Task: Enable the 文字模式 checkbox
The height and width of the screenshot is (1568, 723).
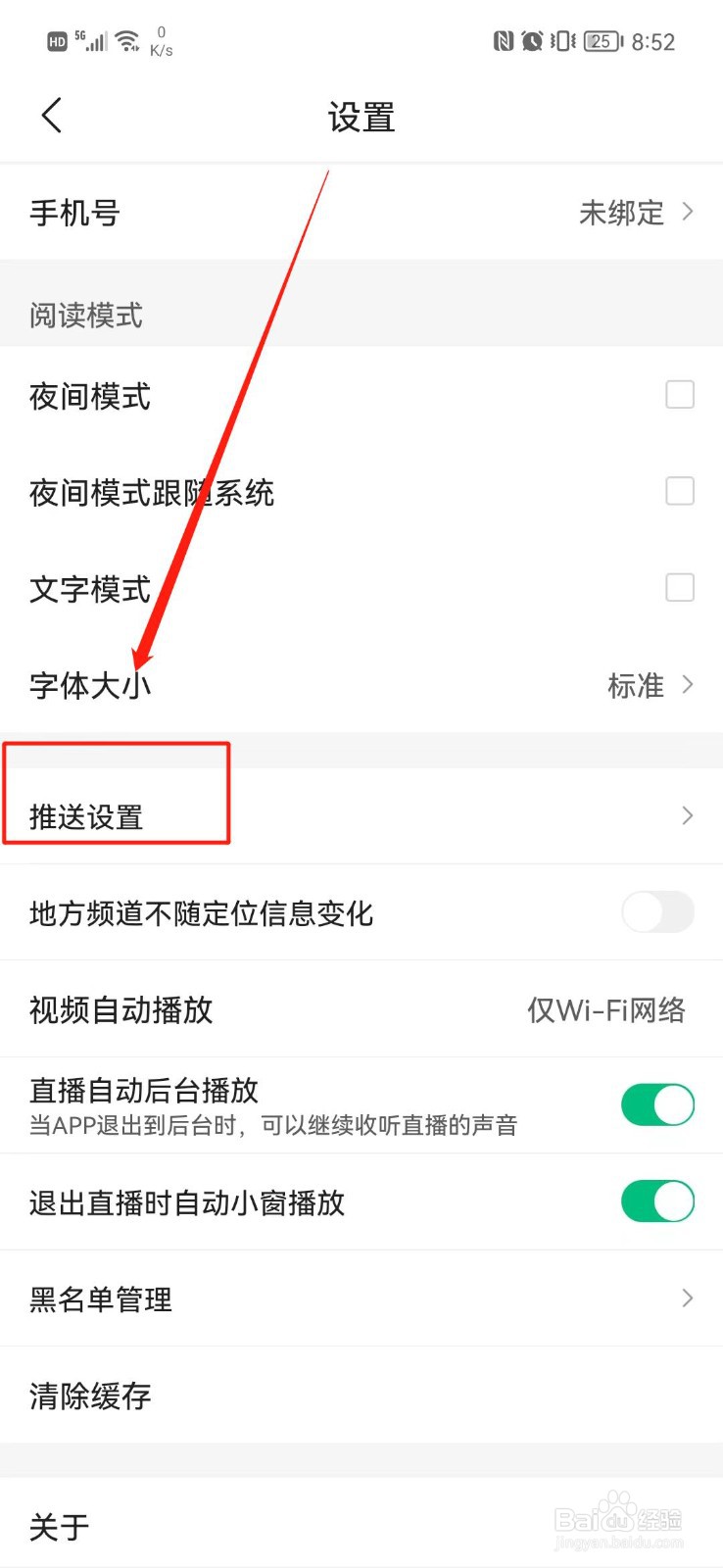Action: tap(679, 587)
